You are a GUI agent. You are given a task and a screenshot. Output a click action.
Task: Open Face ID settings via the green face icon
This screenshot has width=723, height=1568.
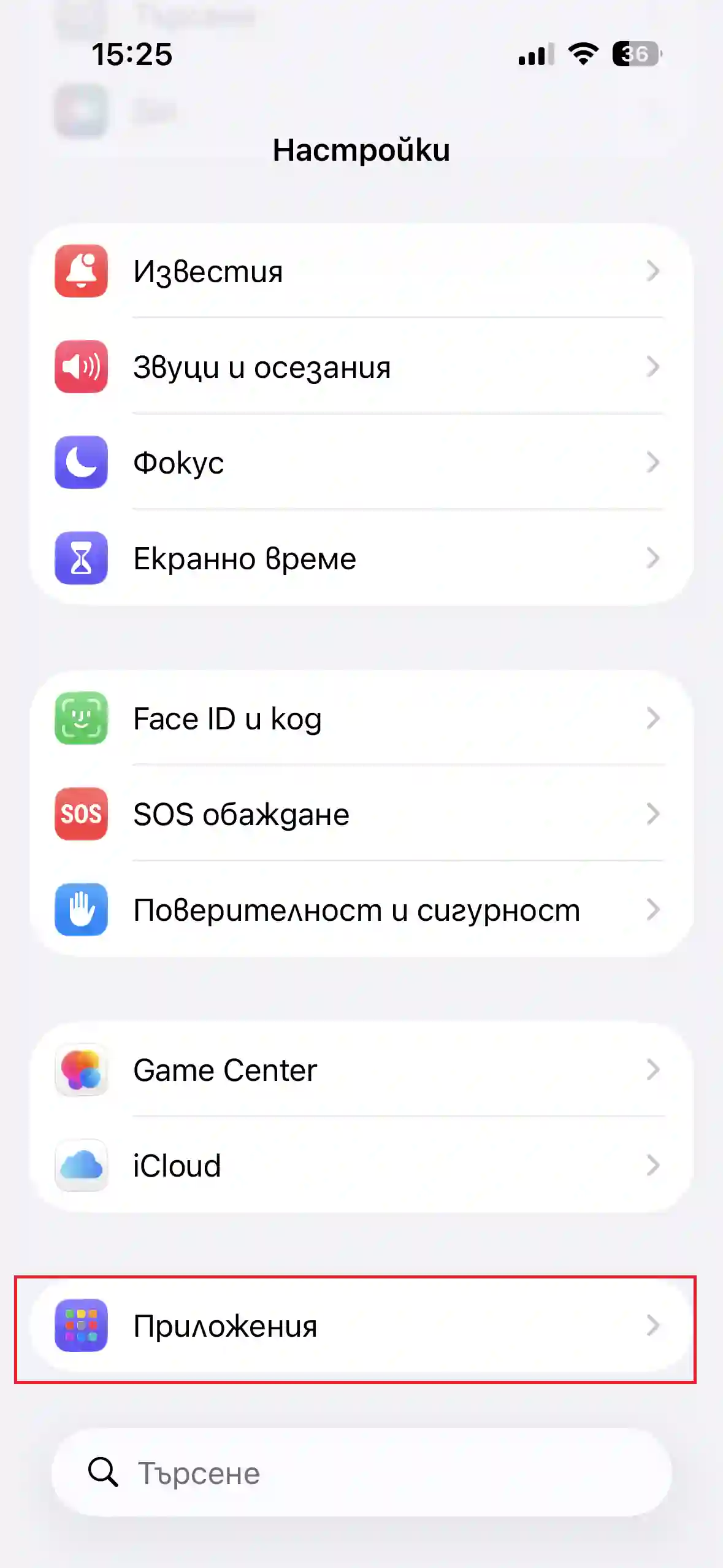tap(81, 718)
